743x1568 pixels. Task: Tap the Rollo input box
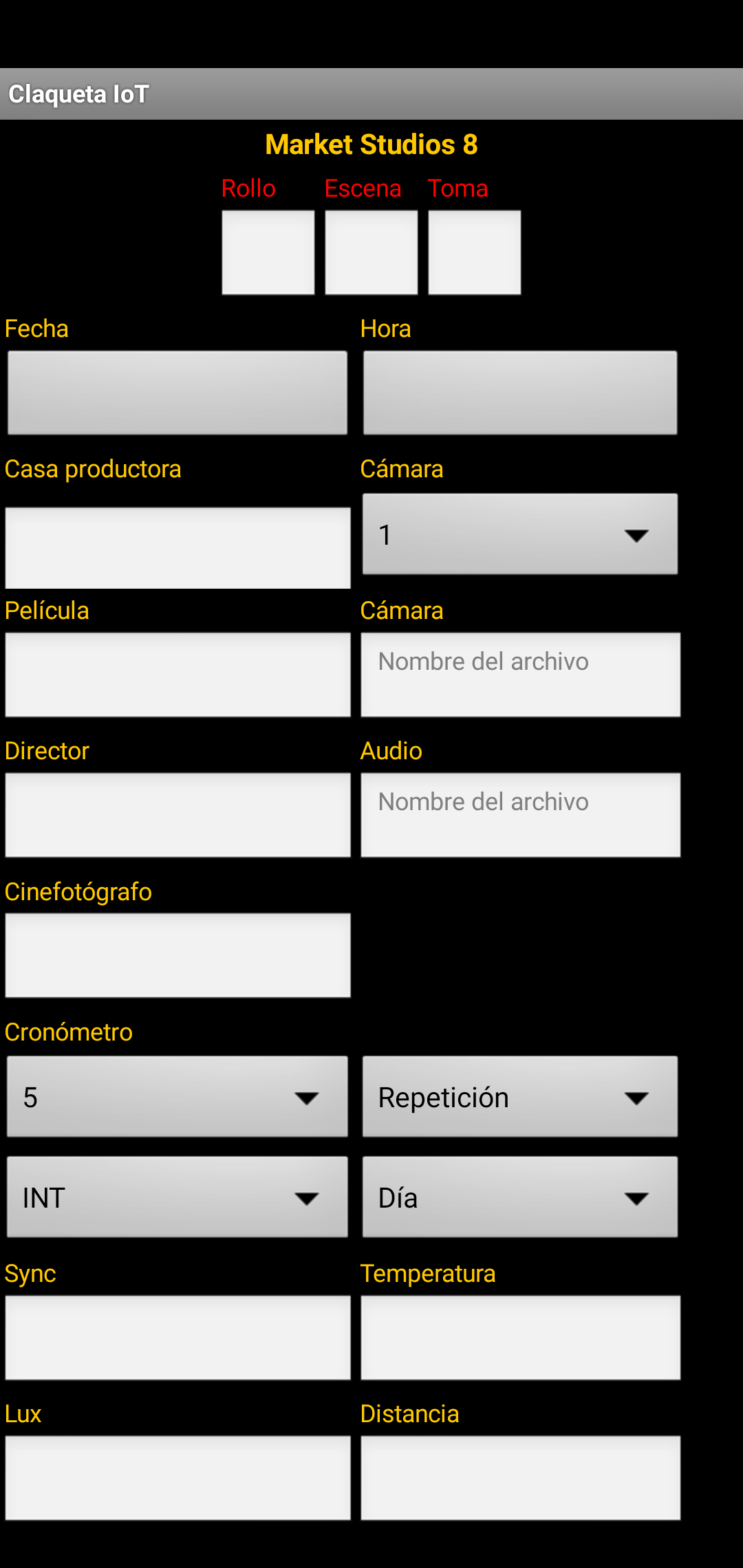tap(268, 252)
